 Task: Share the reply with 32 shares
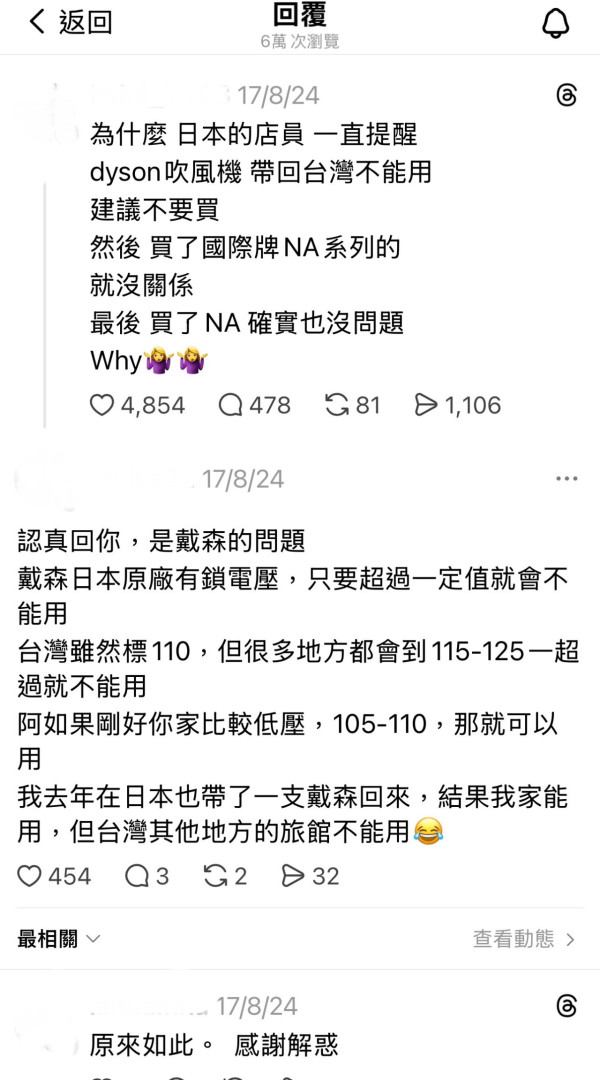pyautogui.click(x=293, y=876)
